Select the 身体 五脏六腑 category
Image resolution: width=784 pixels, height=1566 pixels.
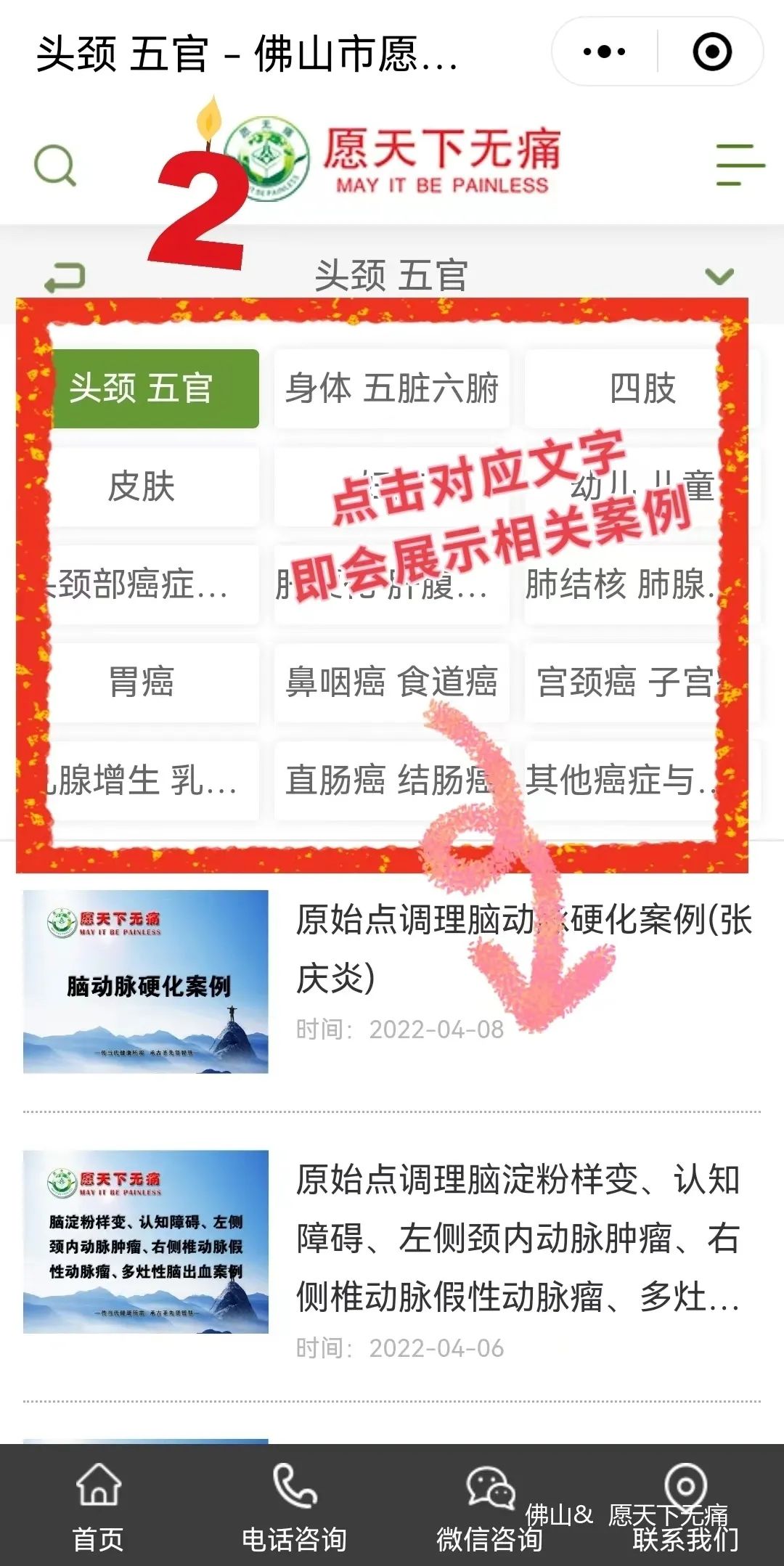pyautogui.click(x=391, y=388)
